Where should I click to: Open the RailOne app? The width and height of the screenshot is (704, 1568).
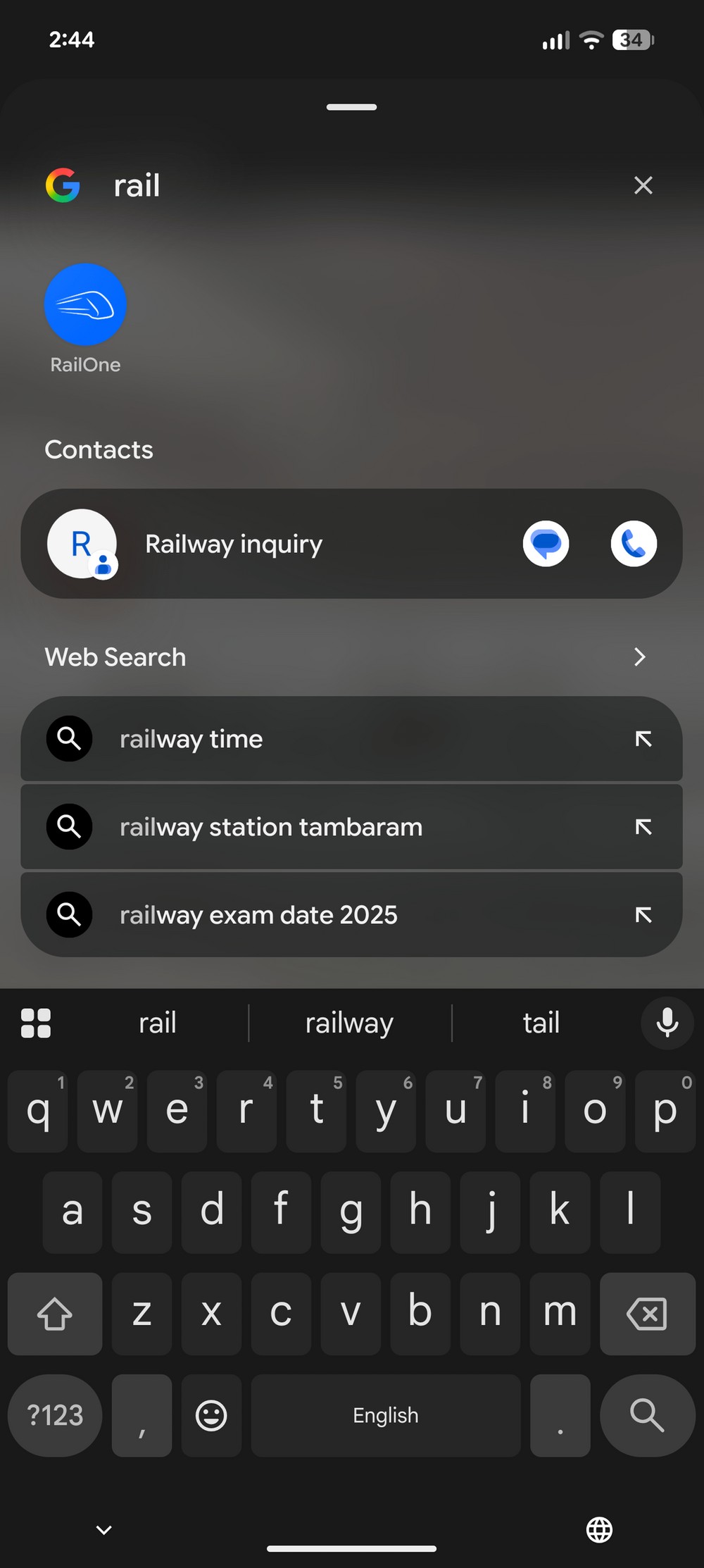[x=85, y=305]
